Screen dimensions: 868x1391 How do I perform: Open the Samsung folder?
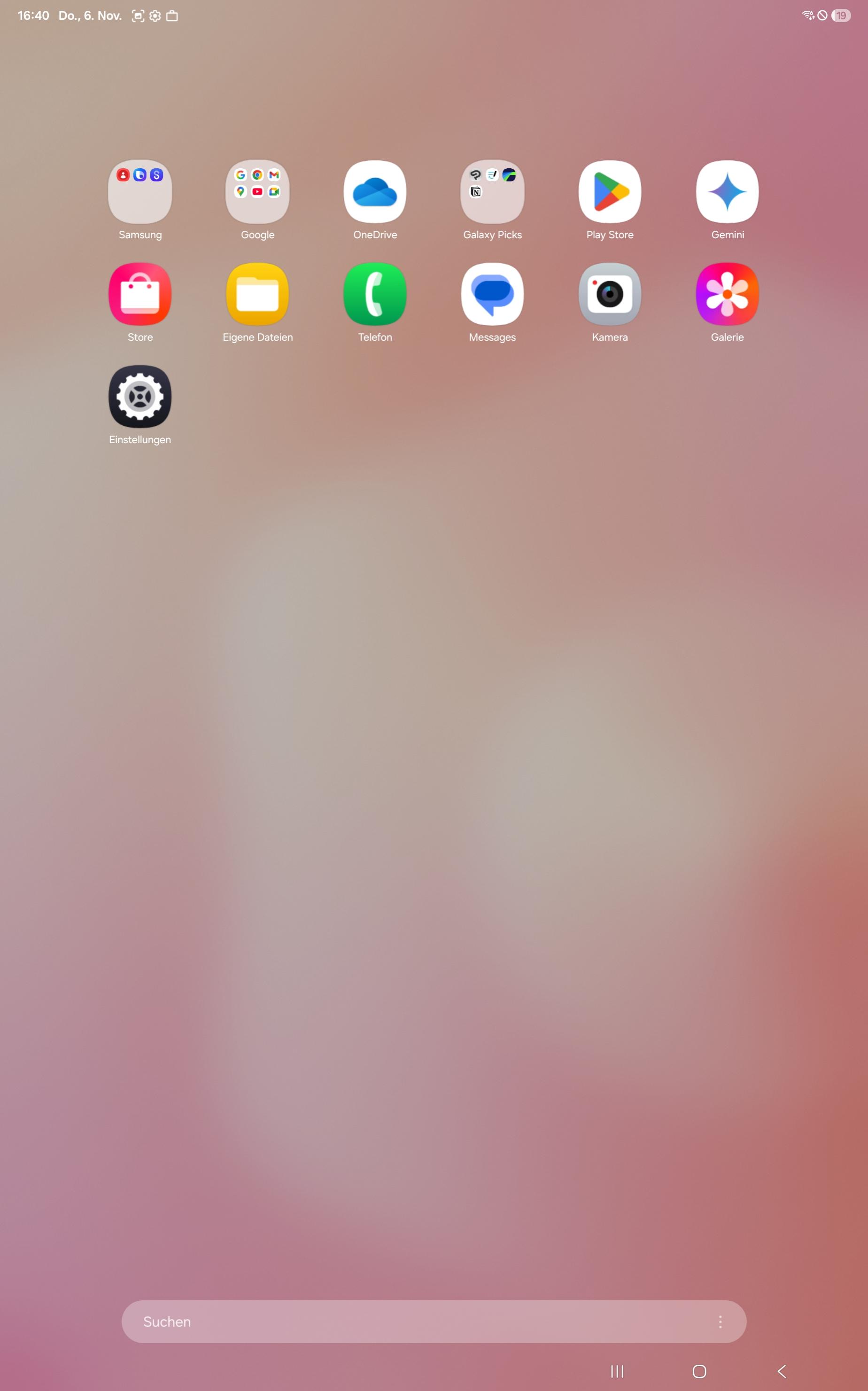coord(140,192)
